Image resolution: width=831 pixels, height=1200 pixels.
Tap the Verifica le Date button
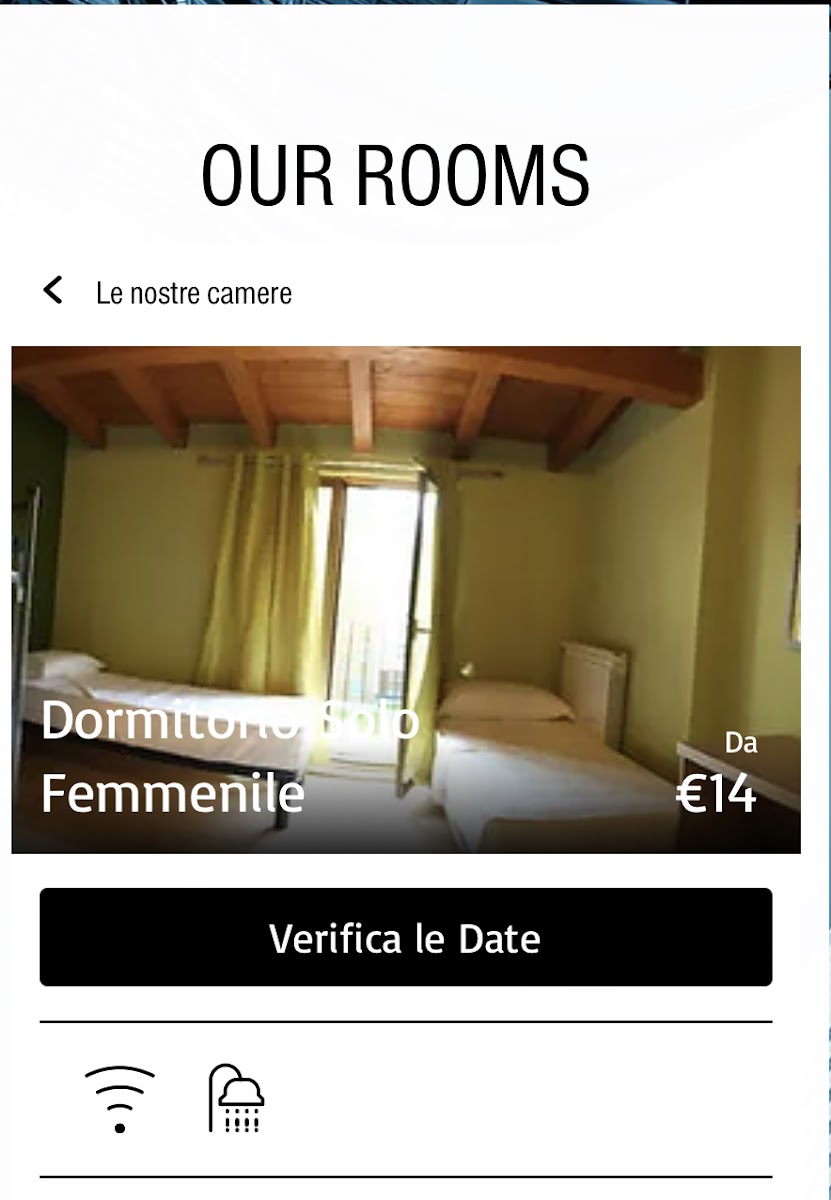(x=405, y=937)
